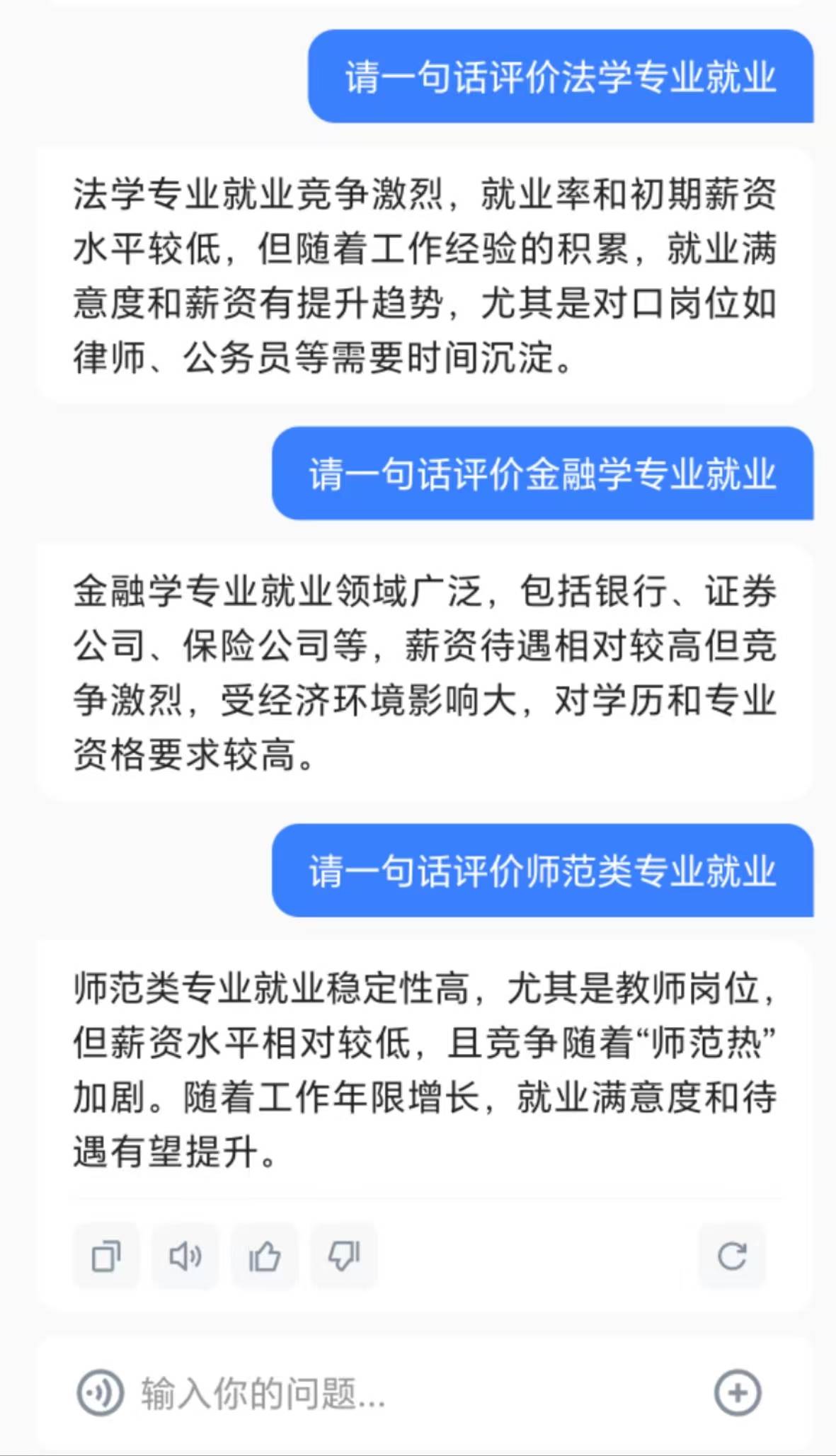This screenshot has height=1456, width=836.
Task: Open the voice input icon
Action: pos(100,1393)
